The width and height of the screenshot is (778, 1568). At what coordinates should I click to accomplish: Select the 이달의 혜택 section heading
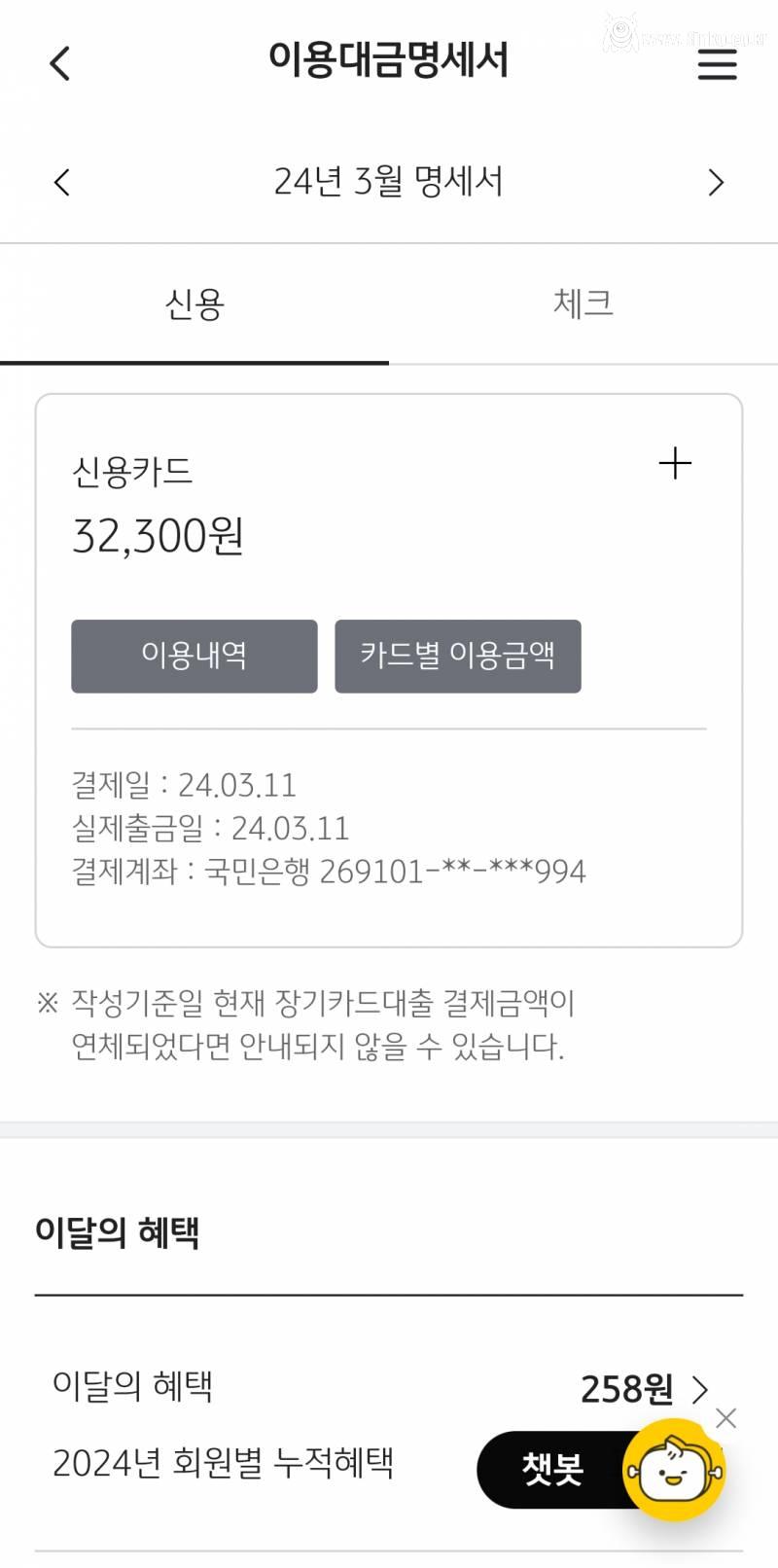tap(119, 1233)
